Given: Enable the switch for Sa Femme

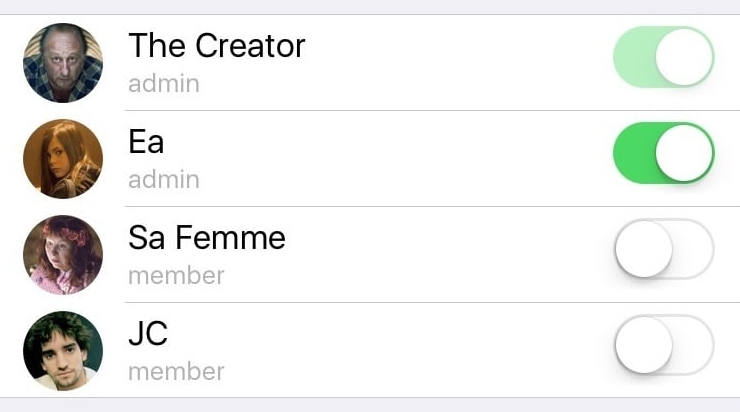Looking at the screenshot, I should (663, 249).
